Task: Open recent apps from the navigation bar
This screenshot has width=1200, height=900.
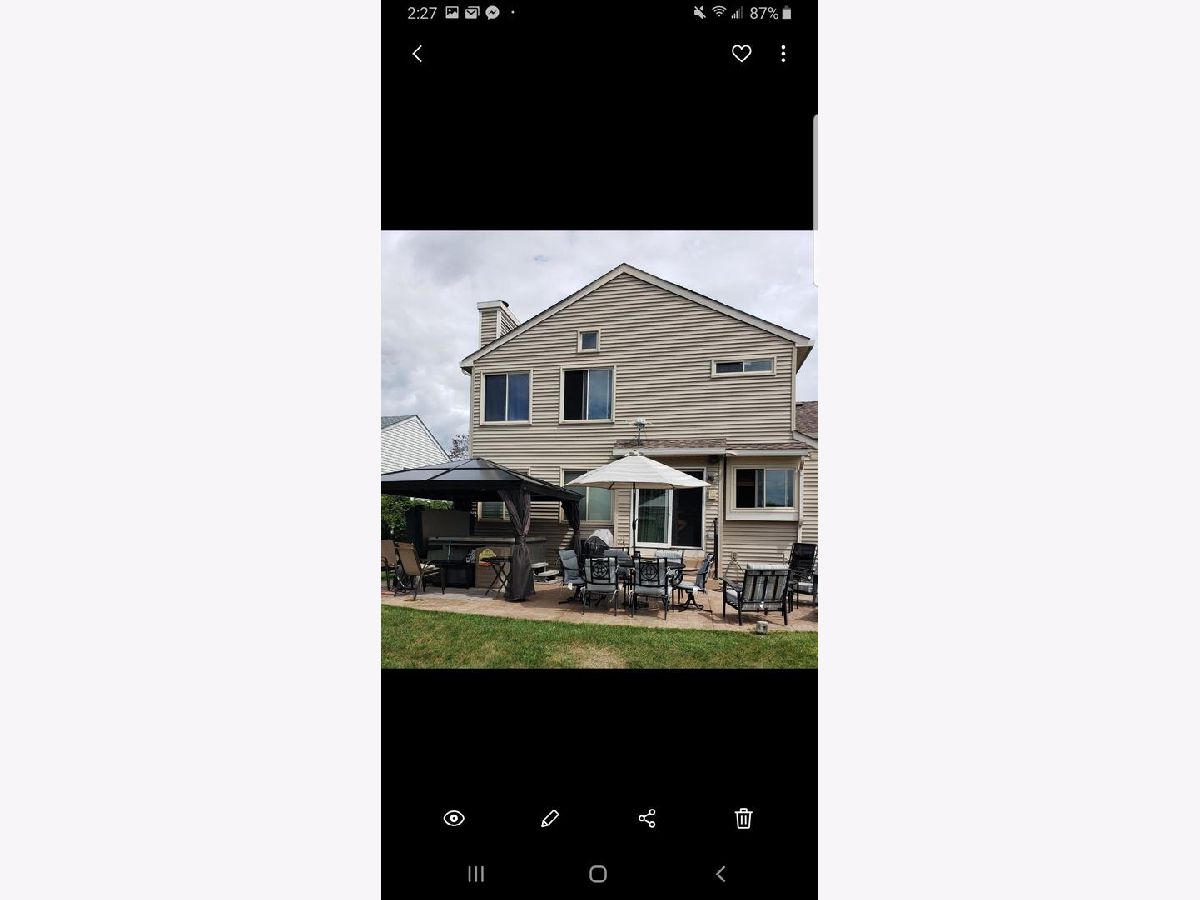Action: pyautogui.click(x=476, y=874)
